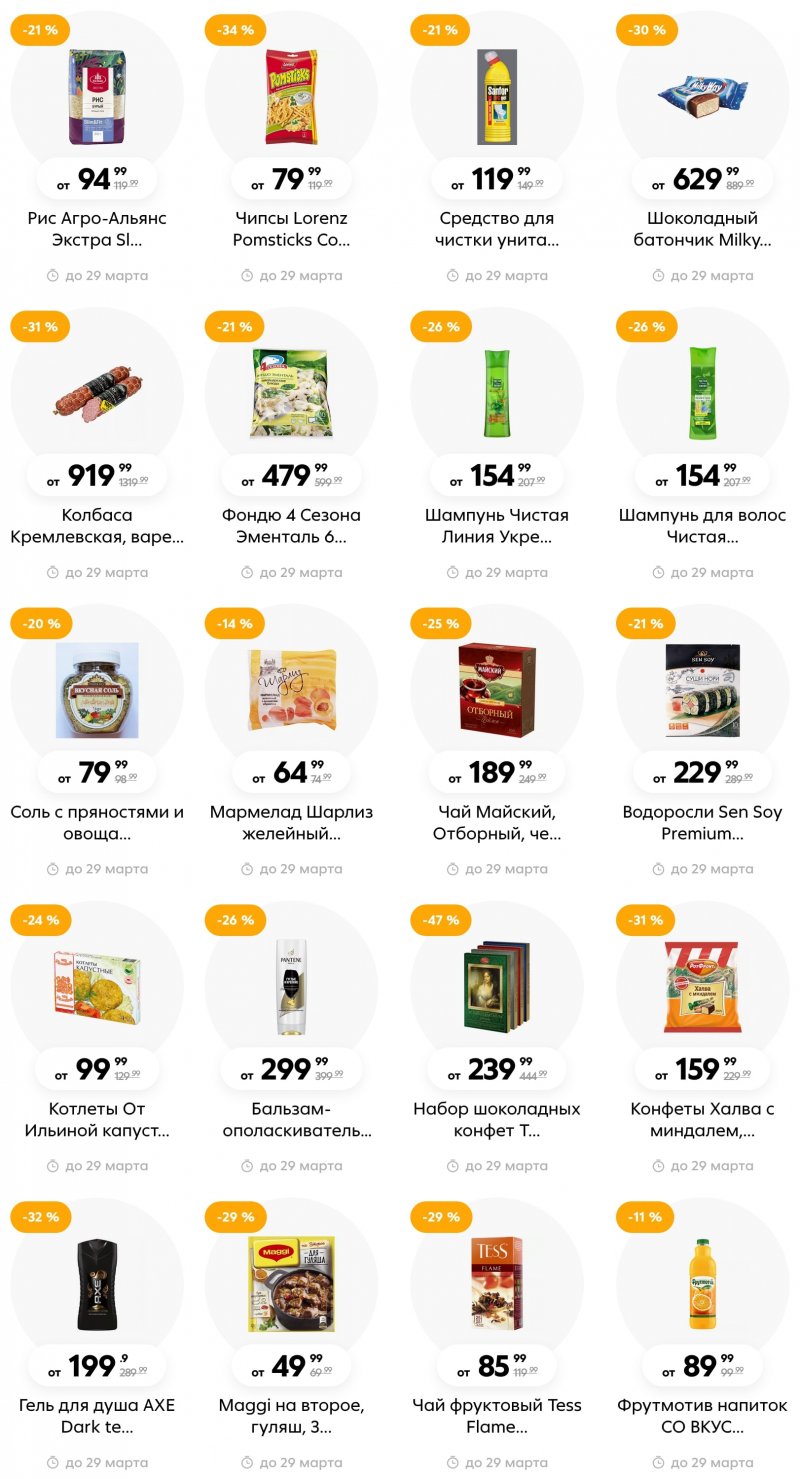View the Мармелад Шарлиз желейный offer

[291, 692]
